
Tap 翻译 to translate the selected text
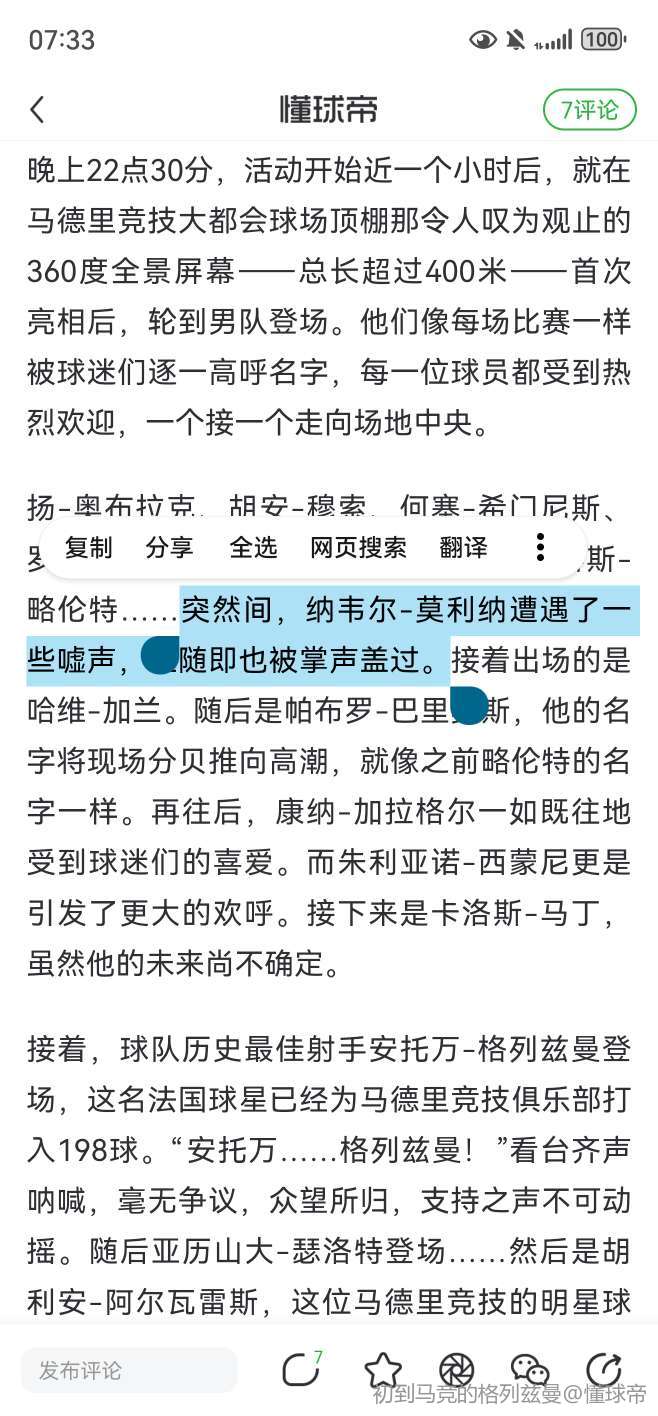(464, 547)
